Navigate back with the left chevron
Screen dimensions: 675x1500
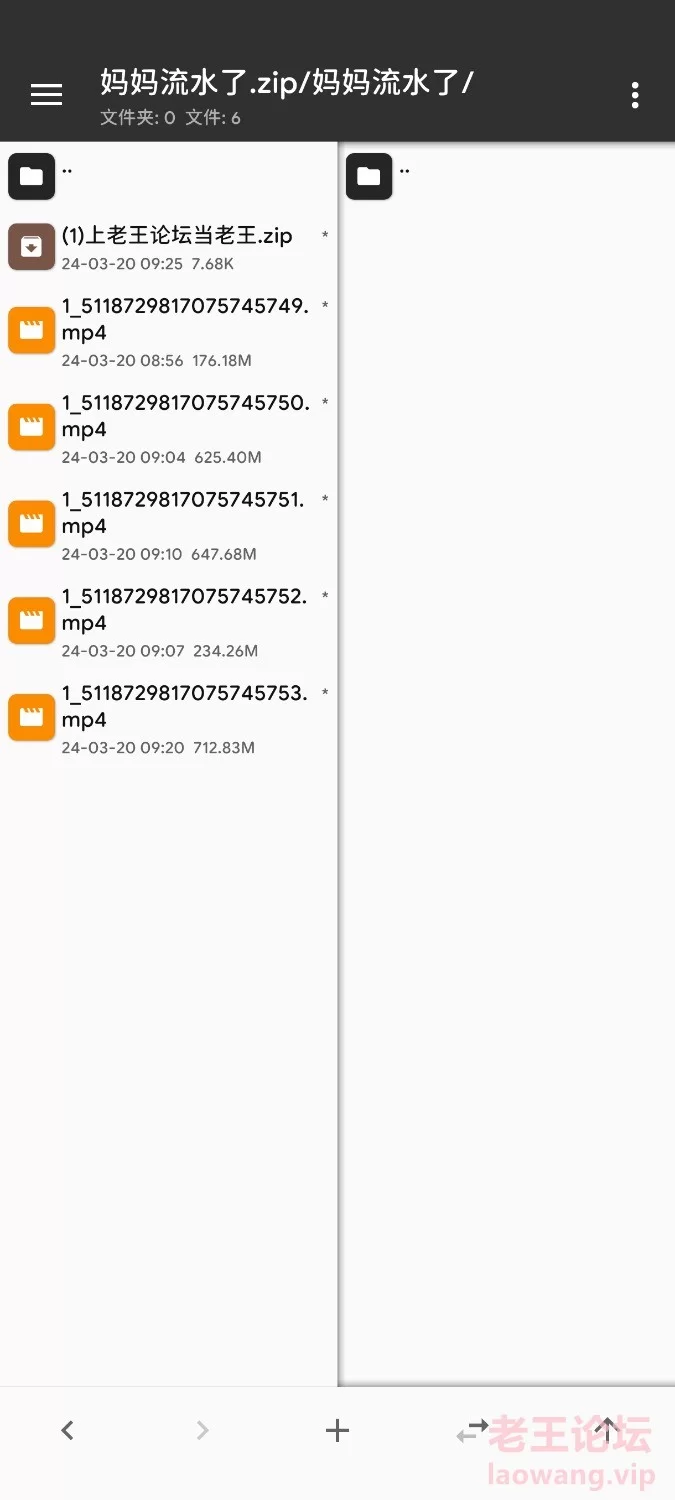pyautogui.click(x=67, y=1431)
